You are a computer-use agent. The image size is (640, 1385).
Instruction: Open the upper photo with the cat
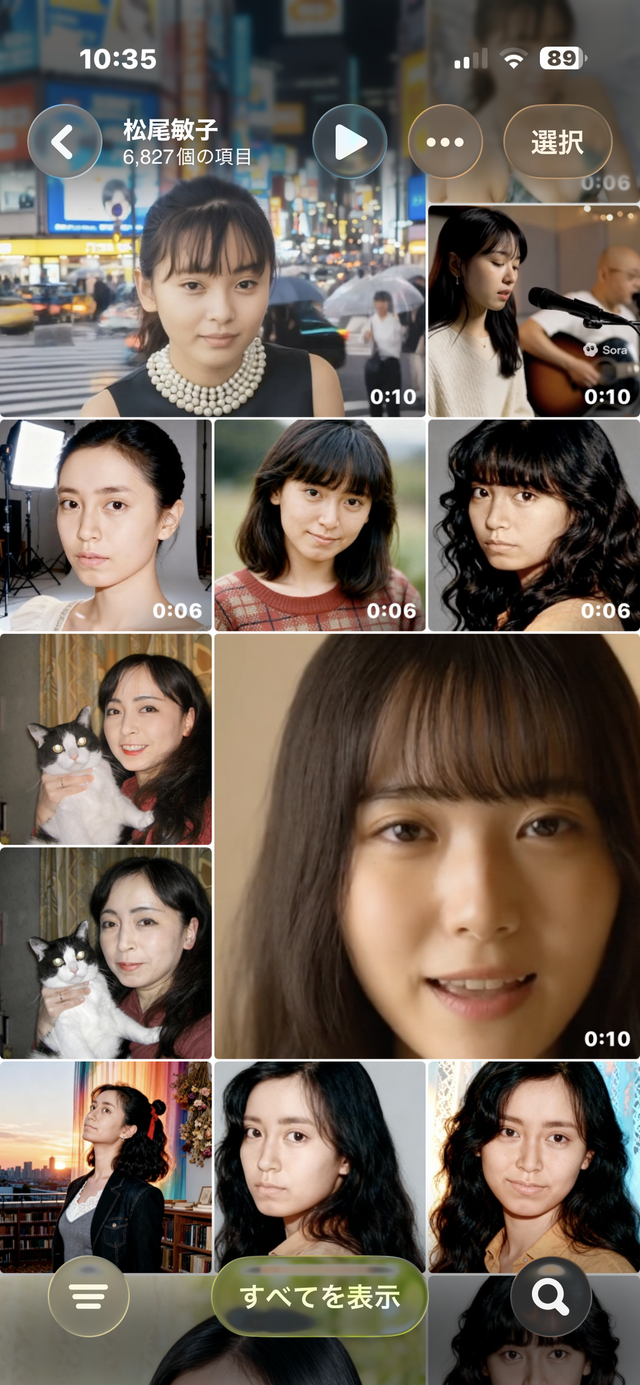pos(106,739)
